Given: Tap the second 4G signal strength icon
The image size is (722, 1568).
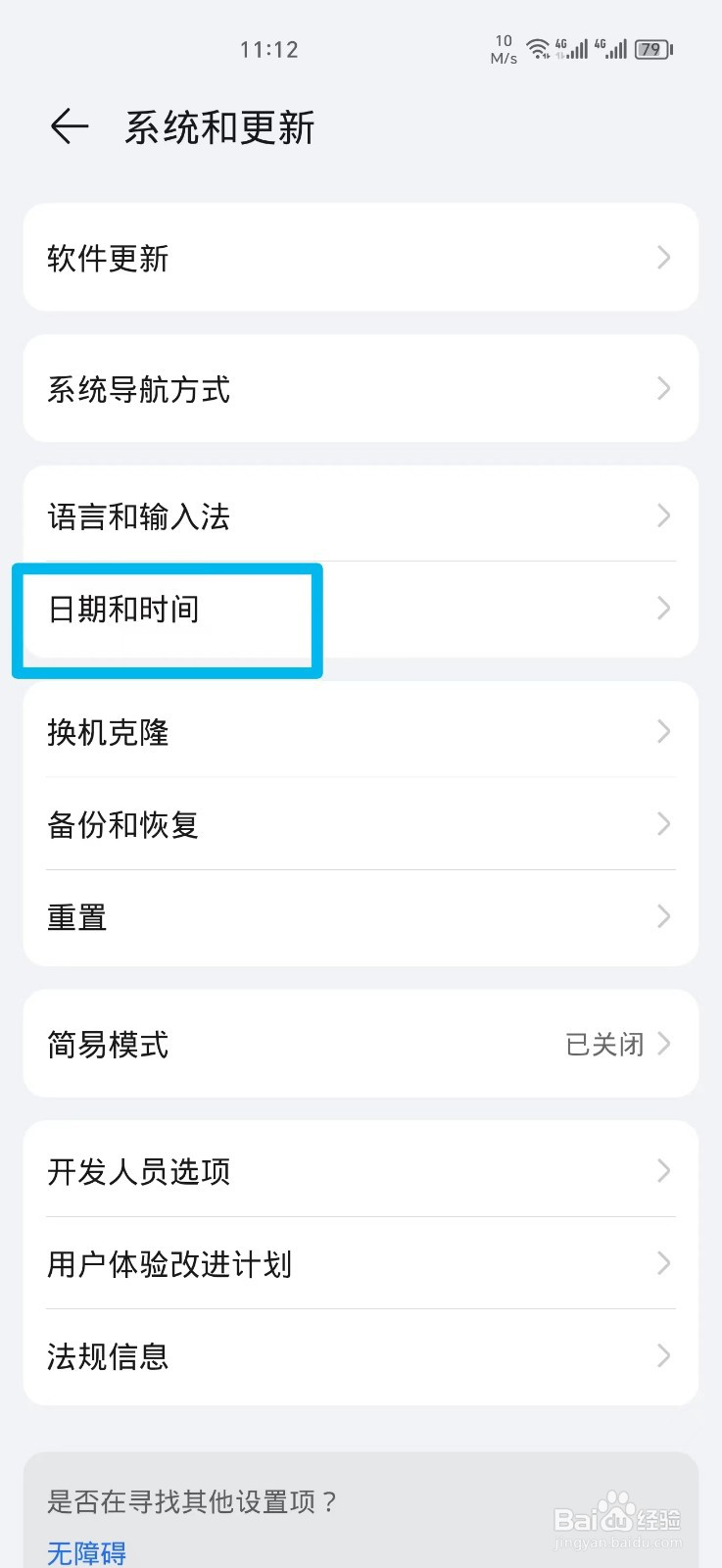Looking at the screenshot, I should point(614,49).
